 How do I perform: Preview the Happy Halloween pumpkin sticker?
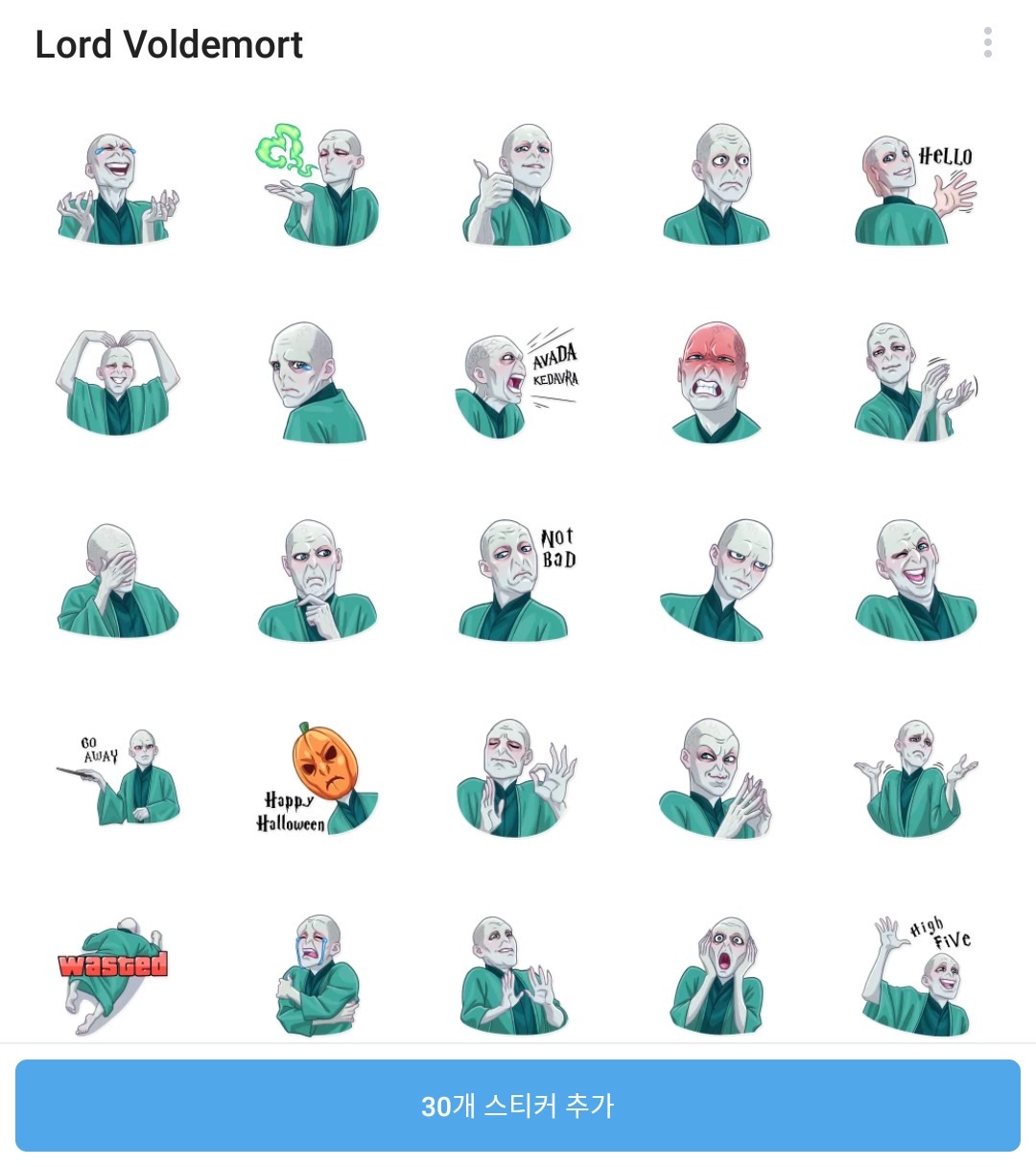click(318, 778)
